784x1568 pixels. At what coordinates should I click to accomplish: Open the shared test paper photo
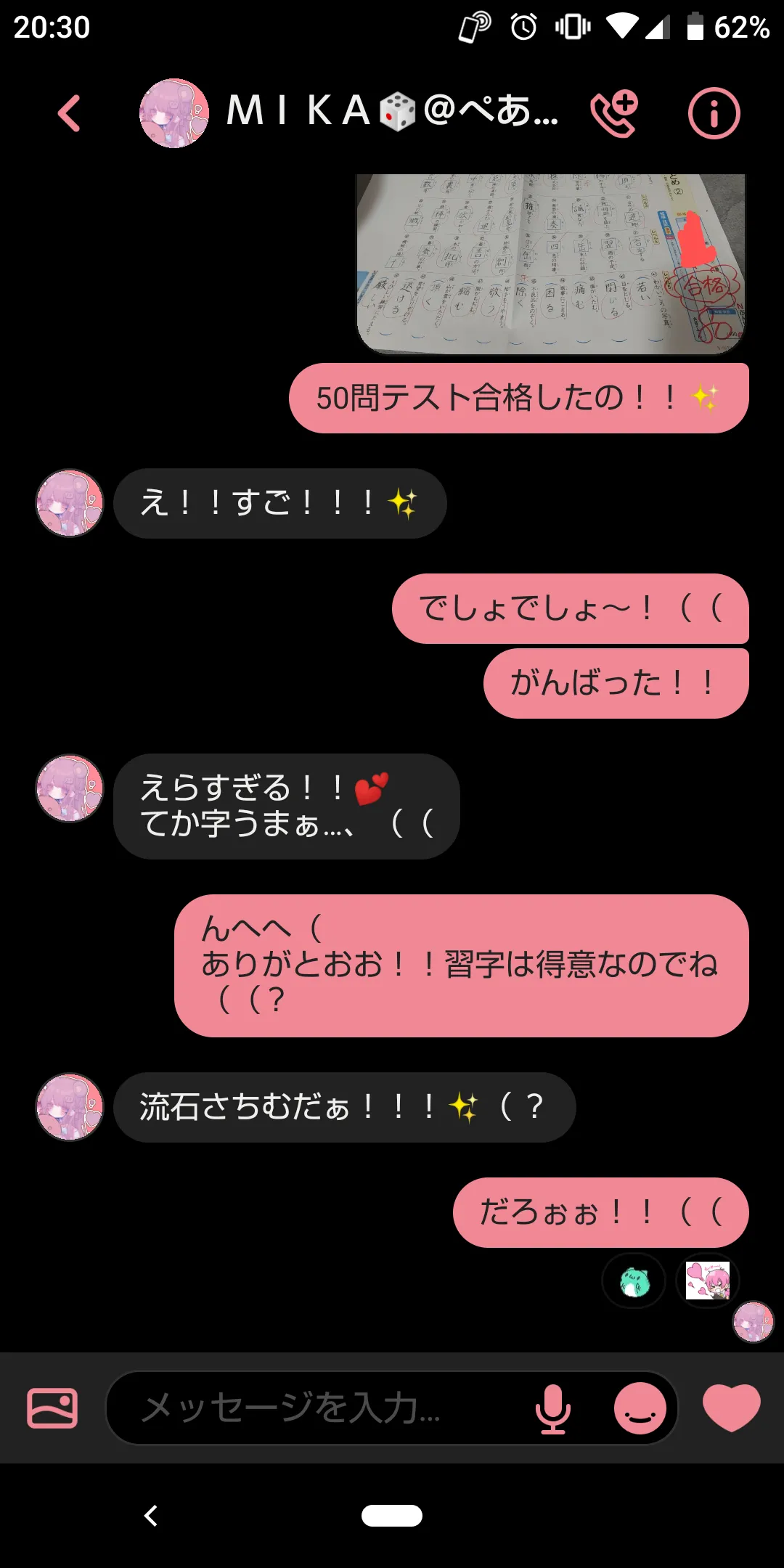pos(550,264)
